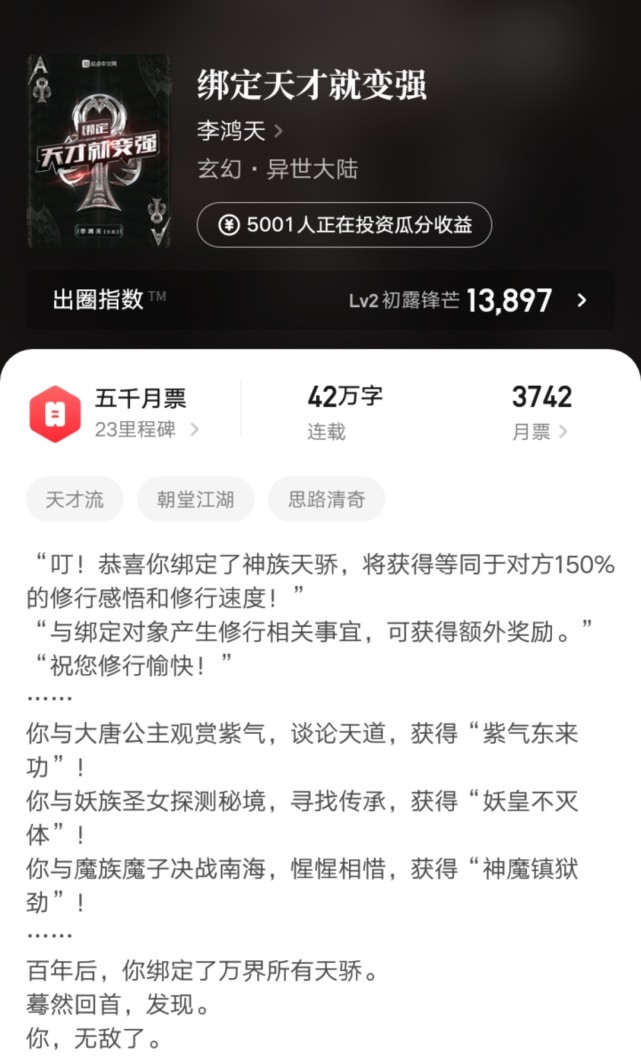Select the 朝堂江湖 tag
This screenshot has height=1061, width=641.
(x=196, y=499)
